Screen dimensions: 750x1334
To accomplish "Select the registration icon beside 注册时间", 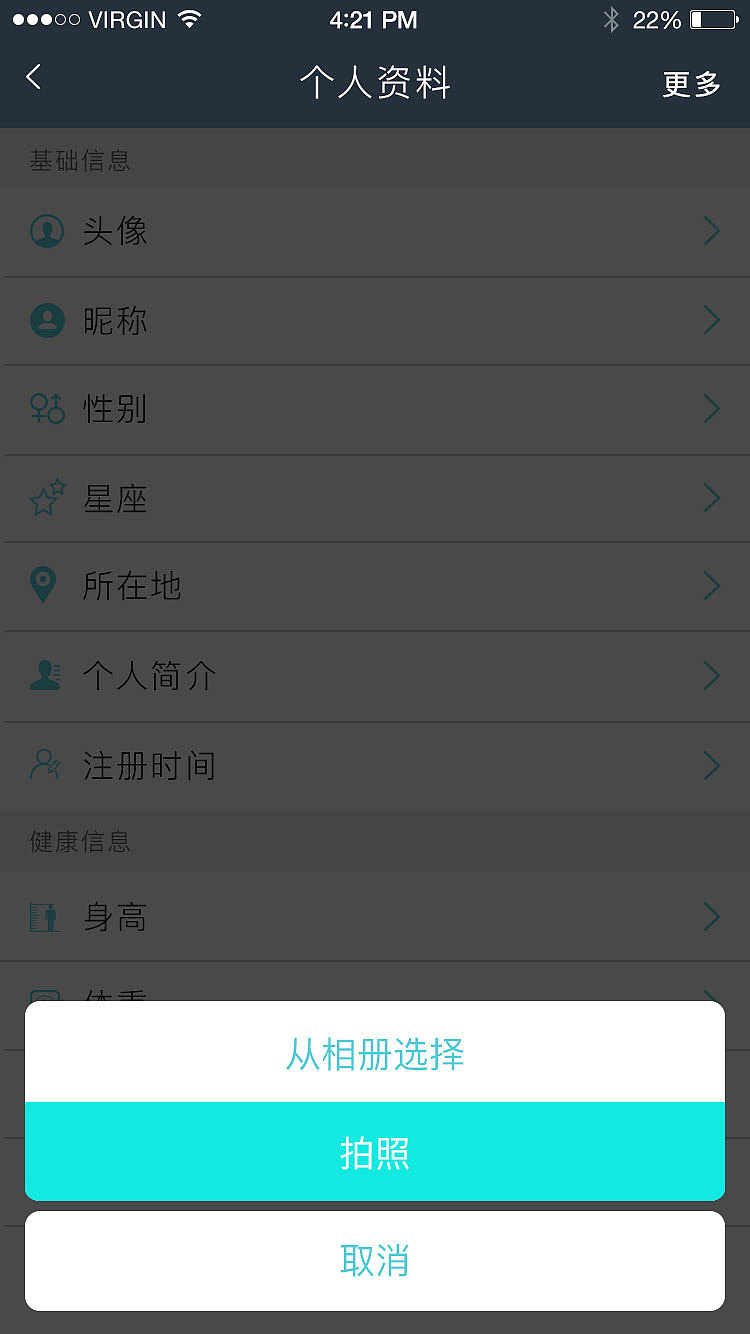I will click(x=46, y=765).
